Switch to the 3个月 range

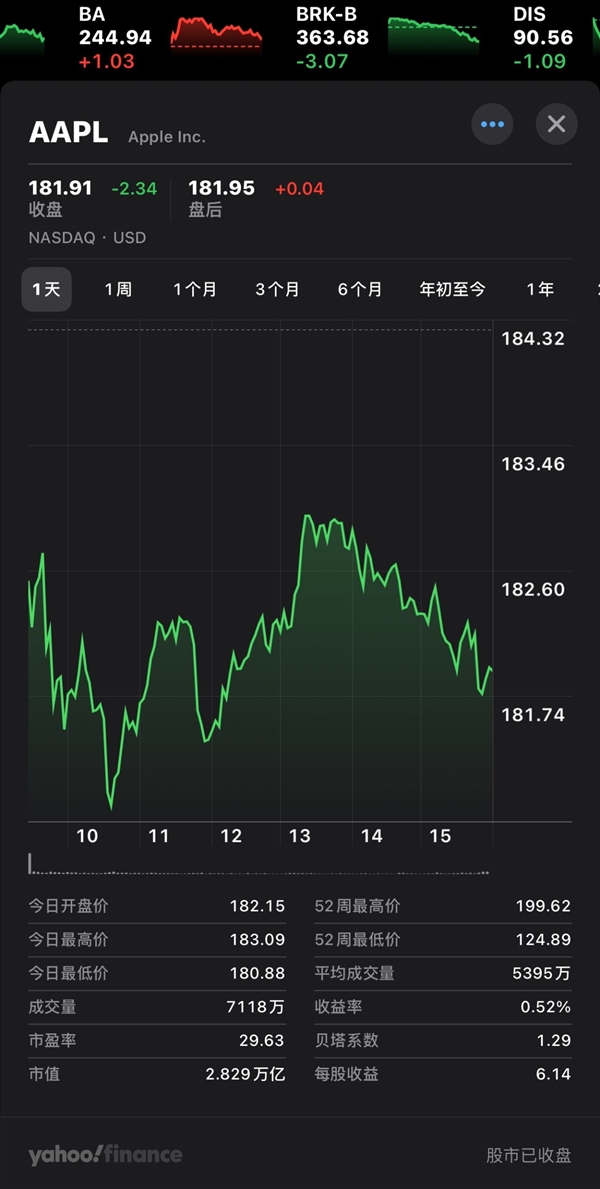(277, 290)
